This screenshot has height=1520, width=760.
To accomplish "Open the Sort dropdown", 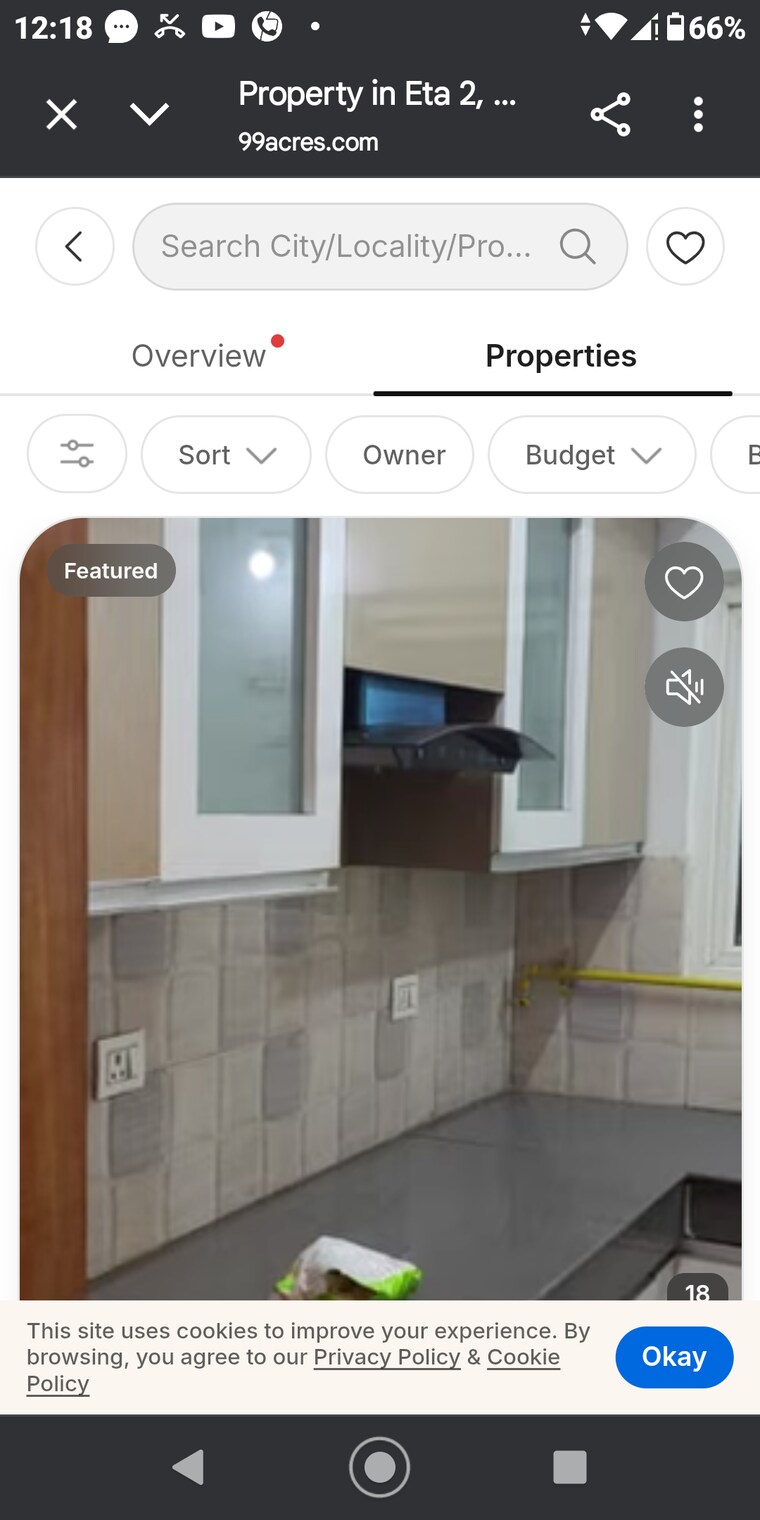I will tap(226, 454).
